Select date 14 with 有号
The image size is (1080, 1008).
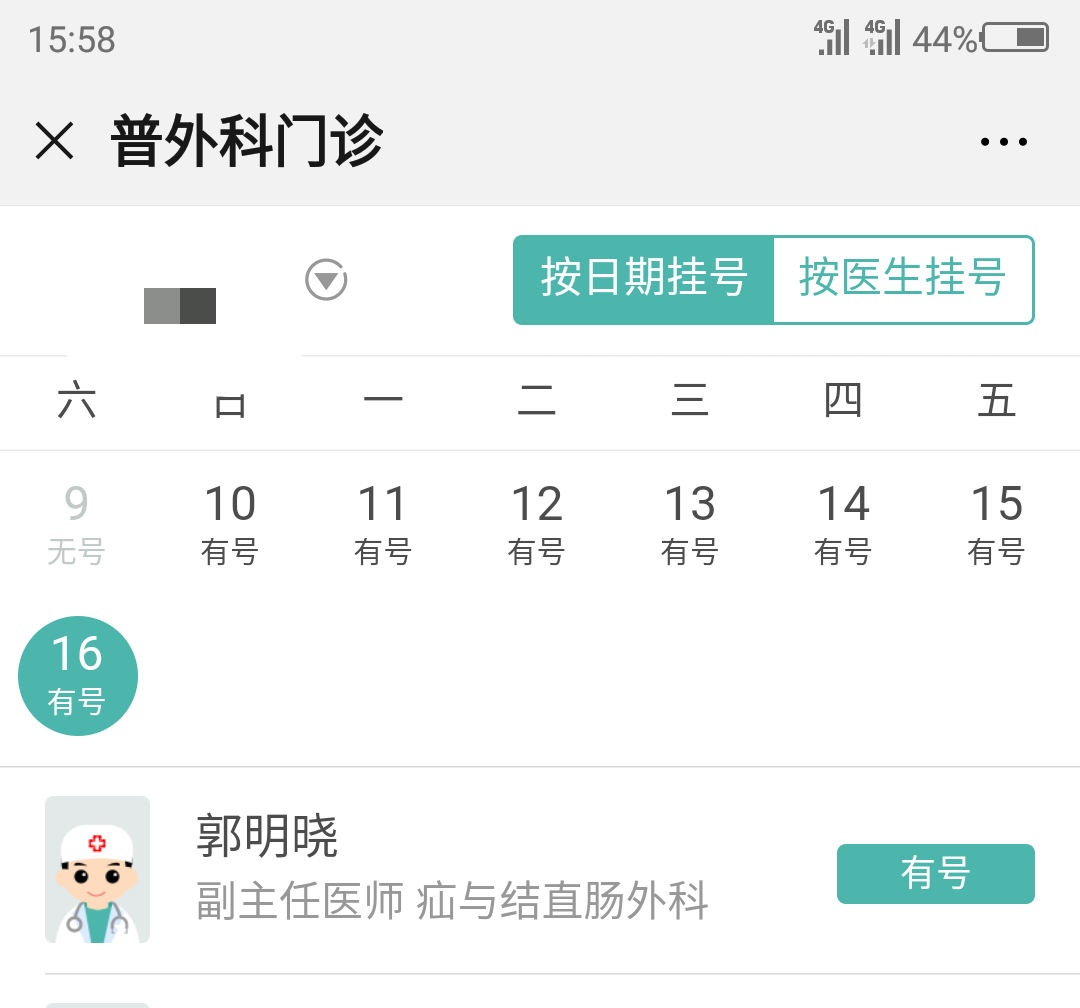(x=844, y=523)
